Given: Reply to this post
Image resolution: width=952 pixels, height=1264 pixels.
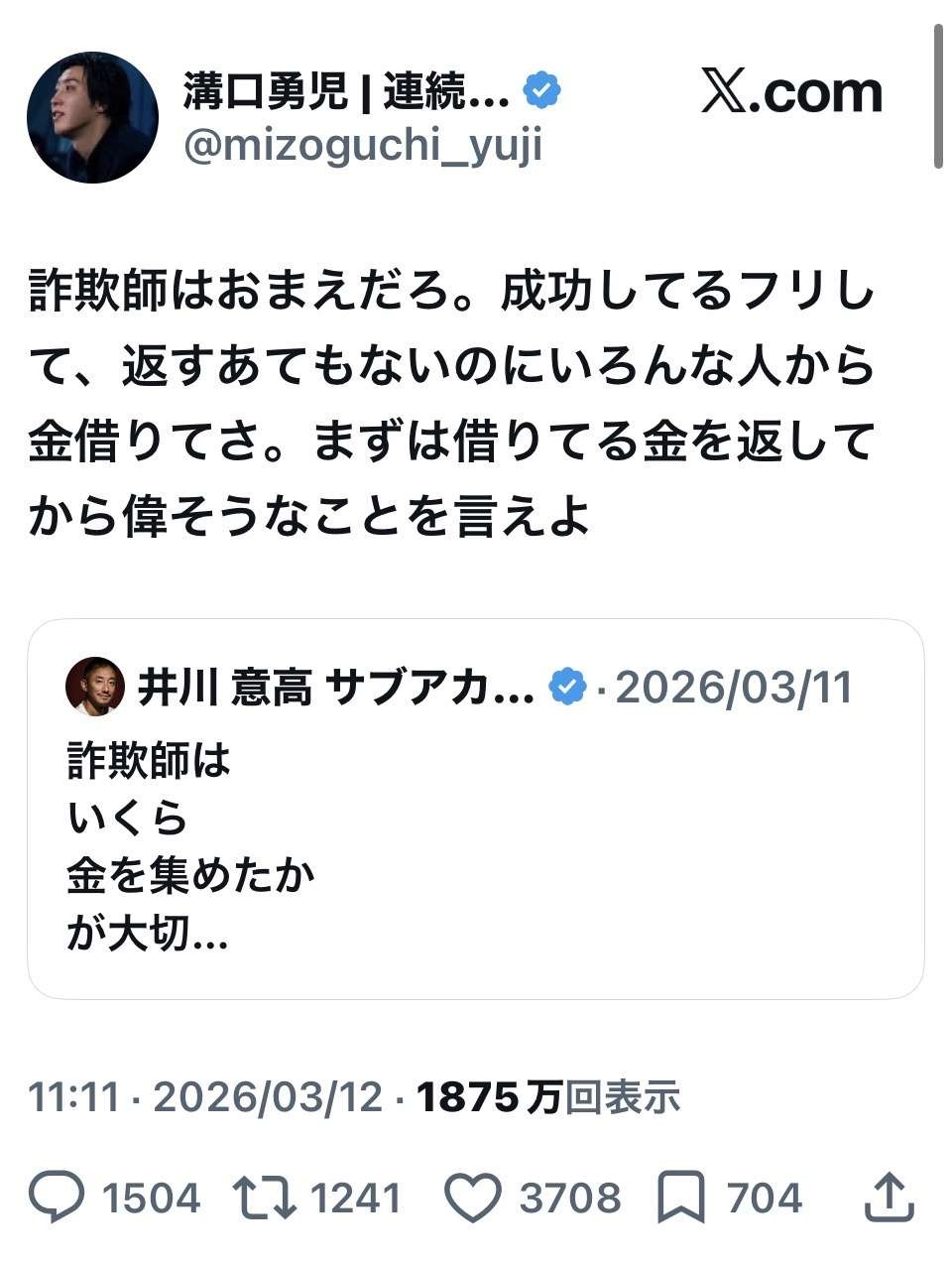Looking at the screenshot, I should [58, 1198].
